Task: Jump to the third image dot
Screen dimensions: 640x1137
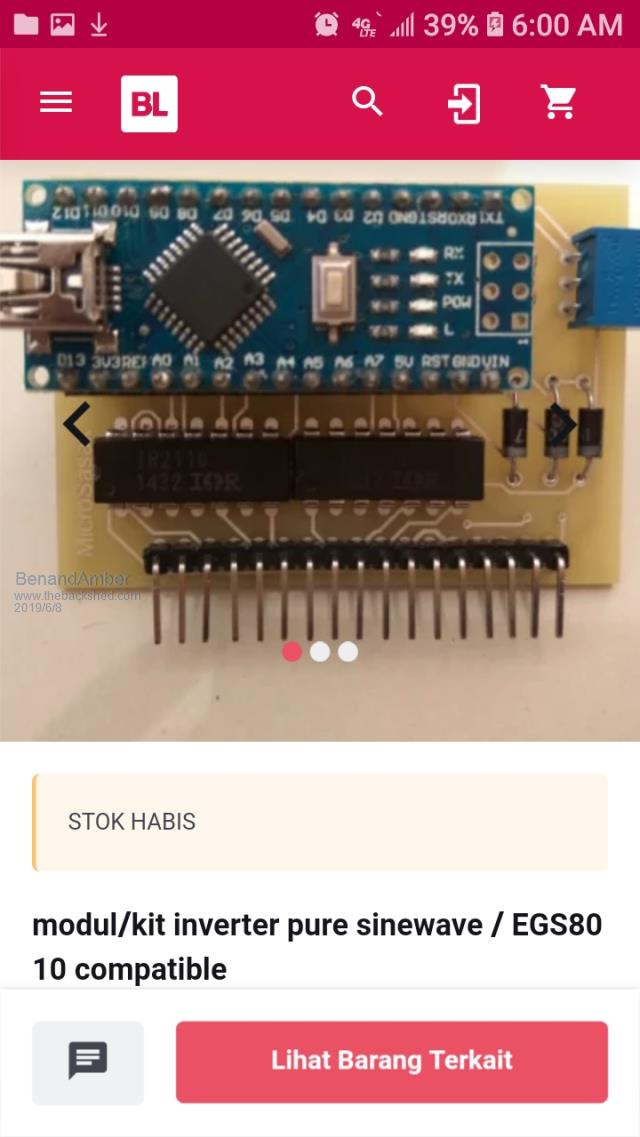Action: pyautogui.click(x=348, y=652)
